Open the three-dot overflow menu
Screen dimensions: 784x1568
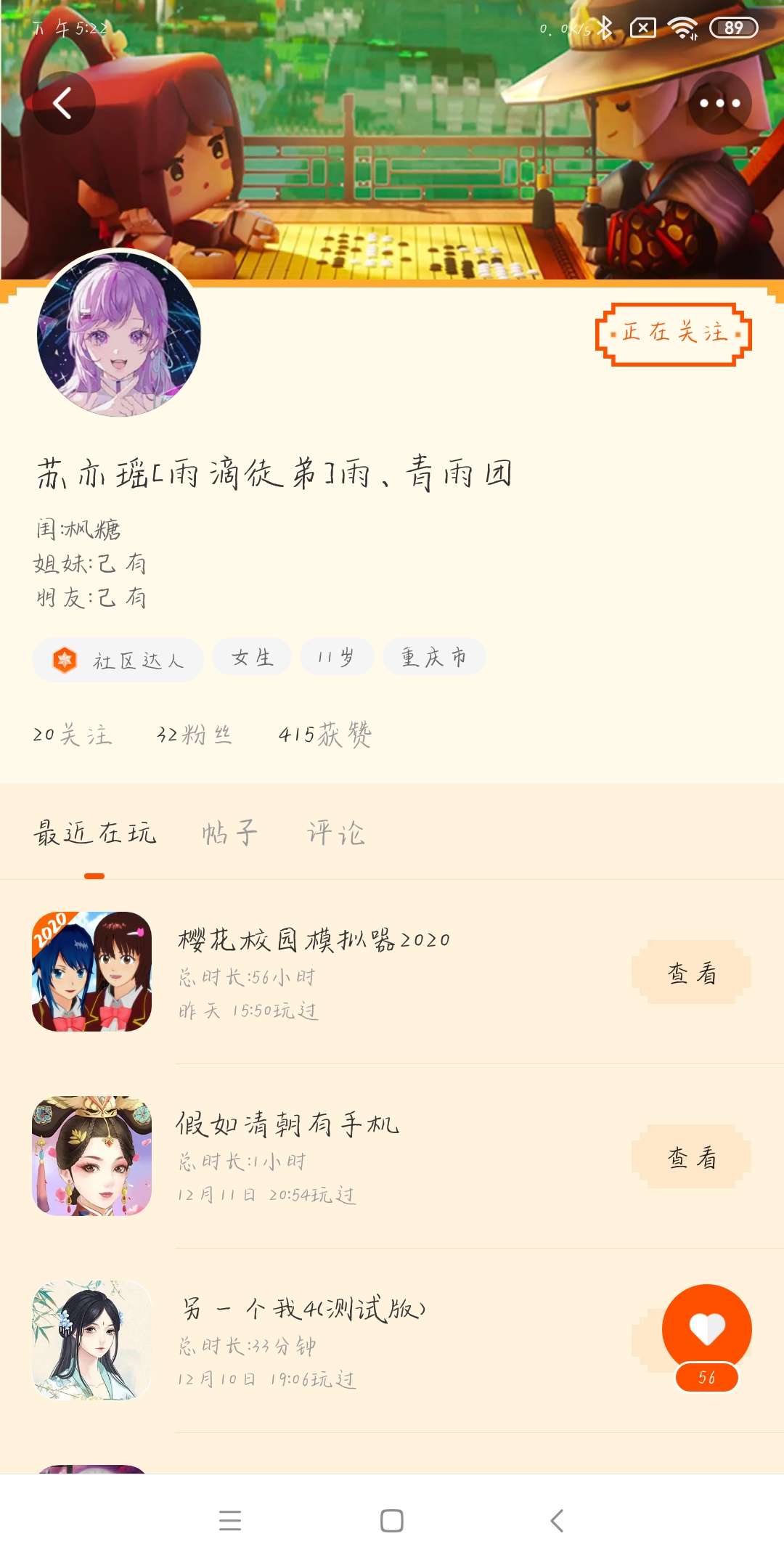(x=719, y=103)
